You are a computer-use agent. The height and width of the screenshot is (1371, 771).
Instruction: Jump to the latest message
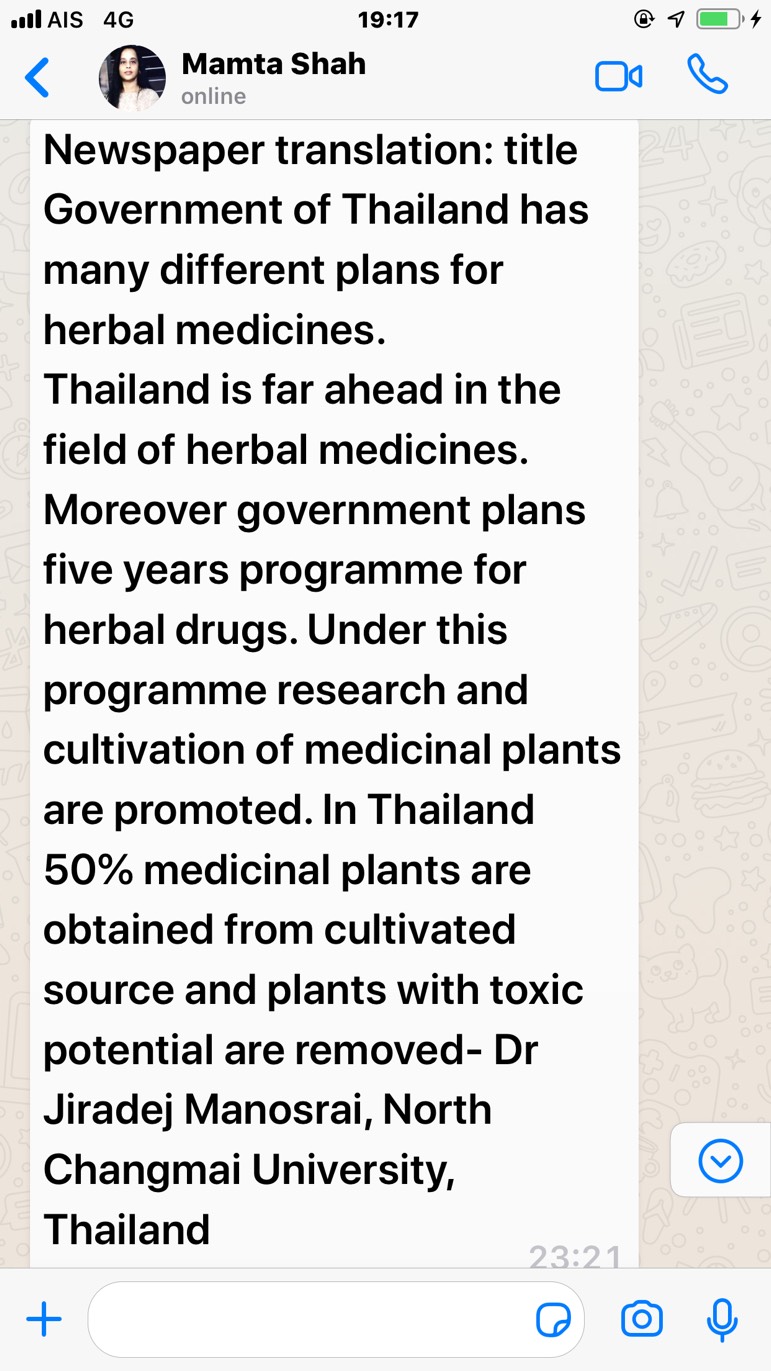click(x=721, y=1161)
